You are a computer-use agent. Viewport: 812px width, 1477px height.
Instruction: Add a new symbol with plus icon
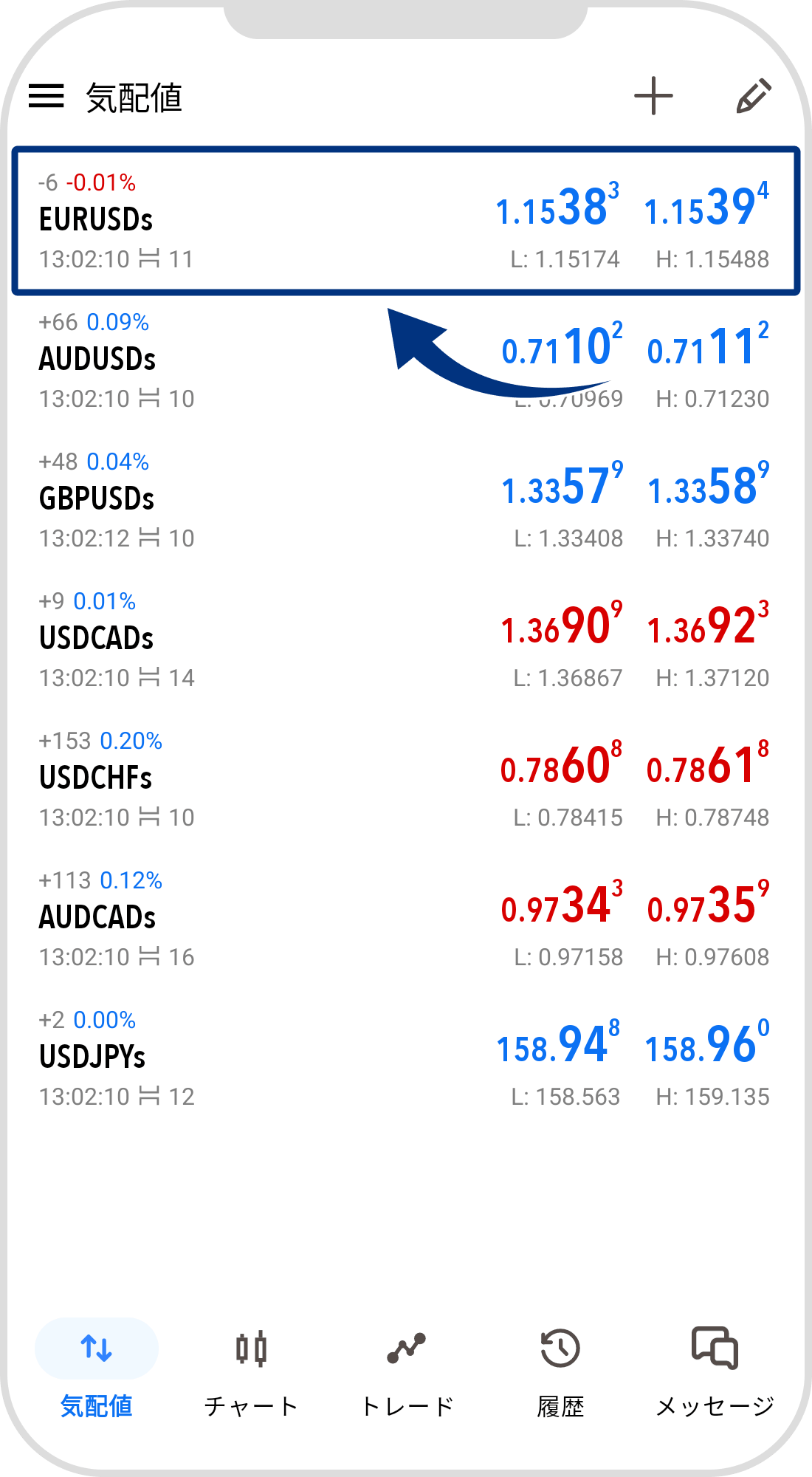coord(653,96)
